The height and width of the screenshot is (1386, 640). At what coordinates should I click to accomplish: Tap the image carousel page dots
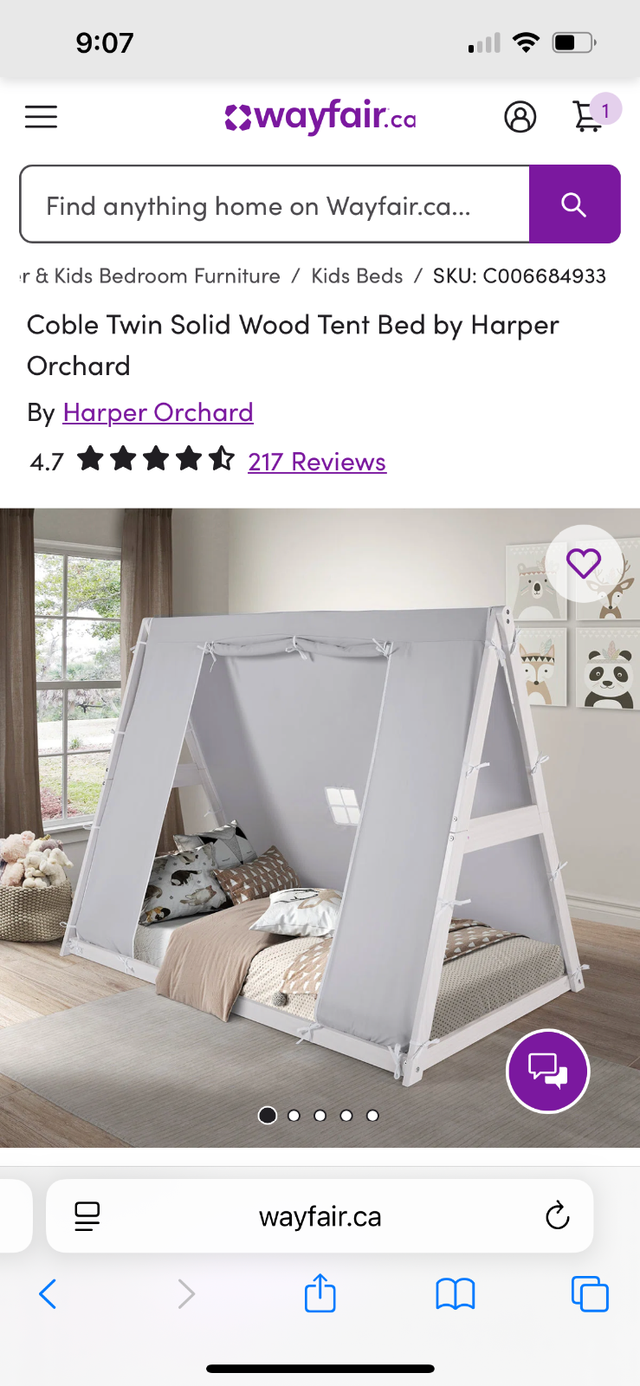click(x=320, y=1115)
